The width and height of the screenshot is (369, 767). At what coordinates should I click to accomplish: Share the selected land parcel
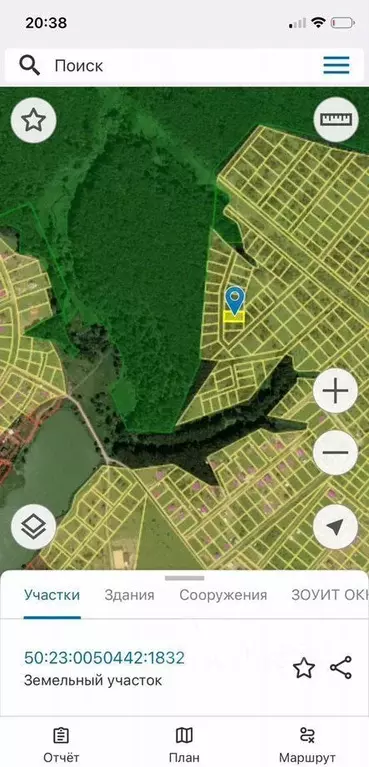pyautogui.click(x=341, y=668)
